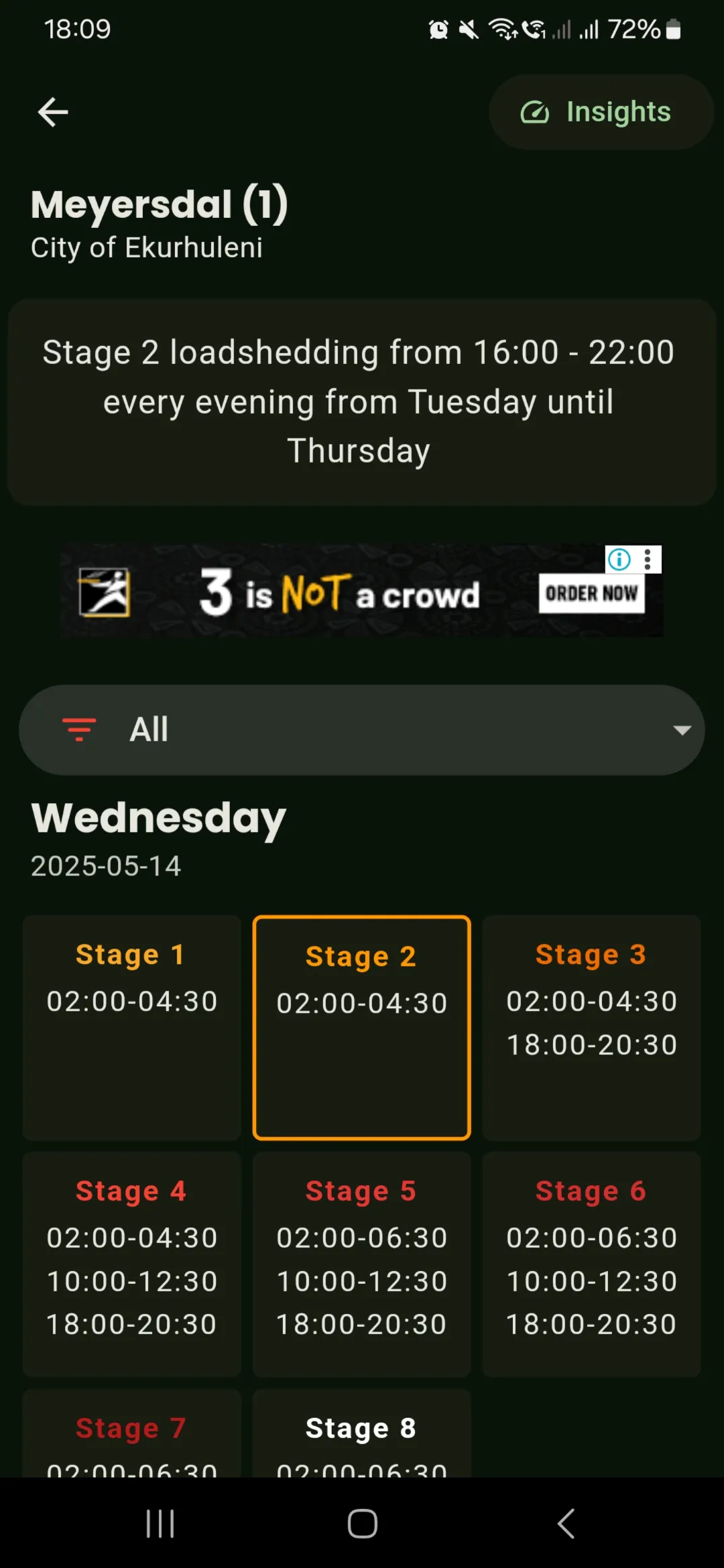Select the Stage 1 card
Image resolution: width=724 pixels, height=1568 pixels.
pyautogui.click(x=132, y=1028)
